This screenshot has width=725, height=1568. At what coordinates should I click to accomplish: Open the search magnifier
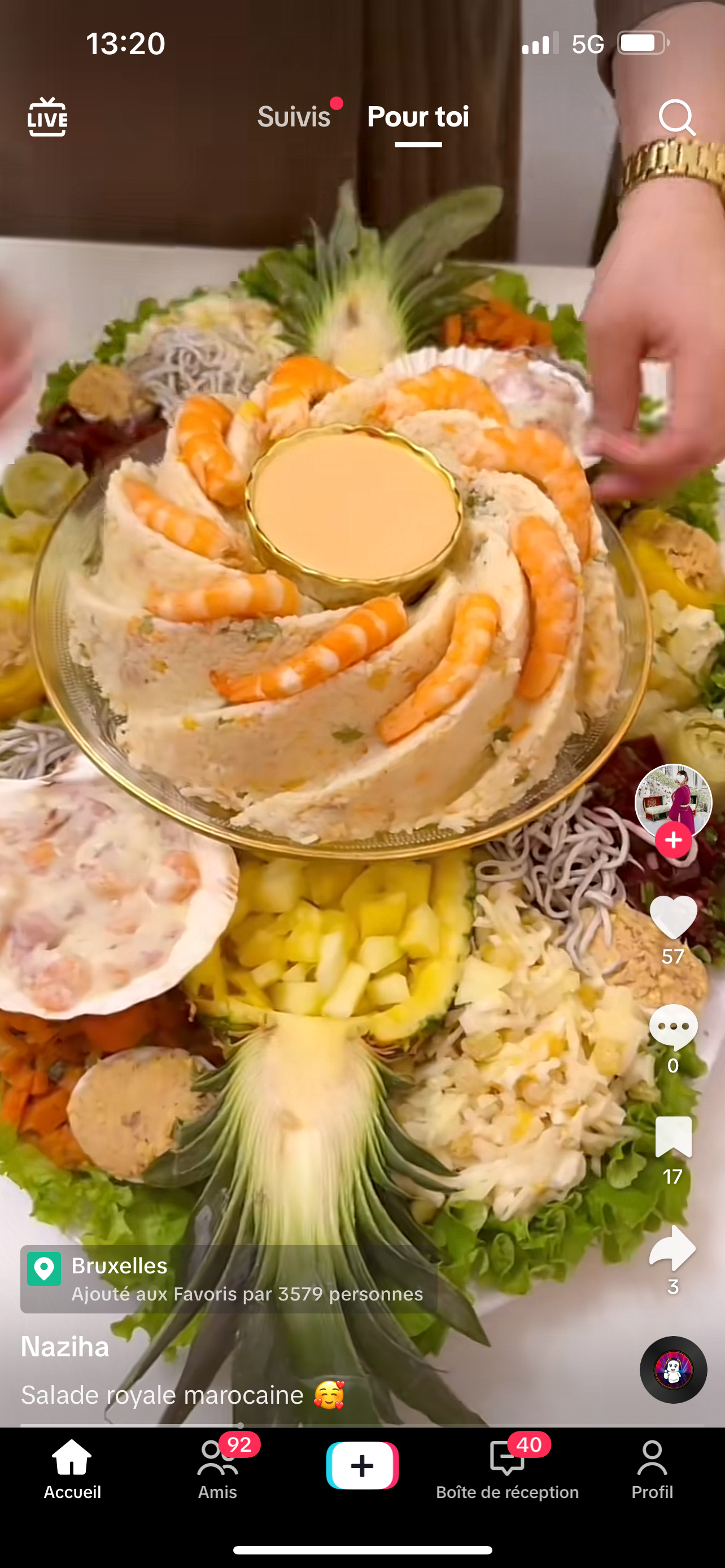(x=676, y=117)
